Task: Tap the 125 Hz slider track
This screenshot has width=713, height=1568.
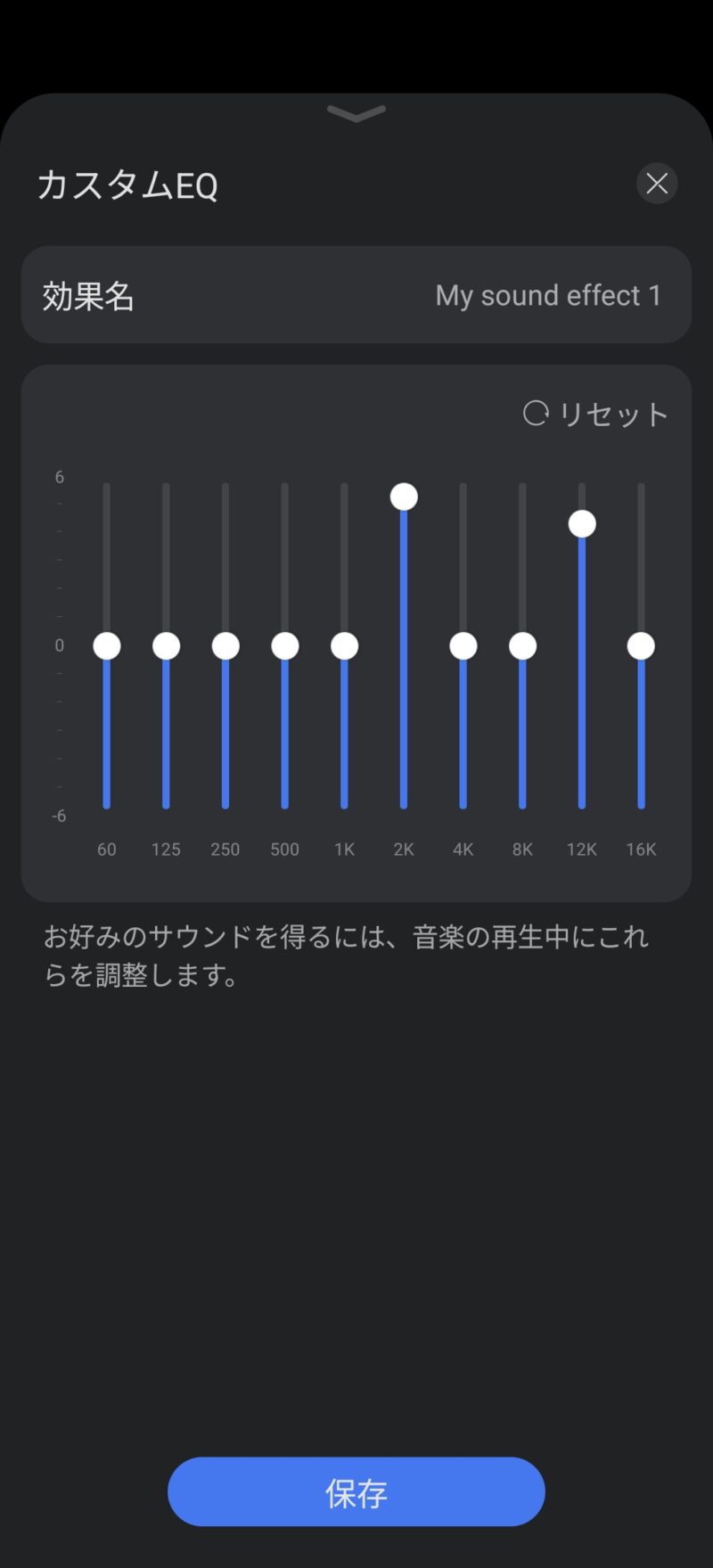Action: 166,645
